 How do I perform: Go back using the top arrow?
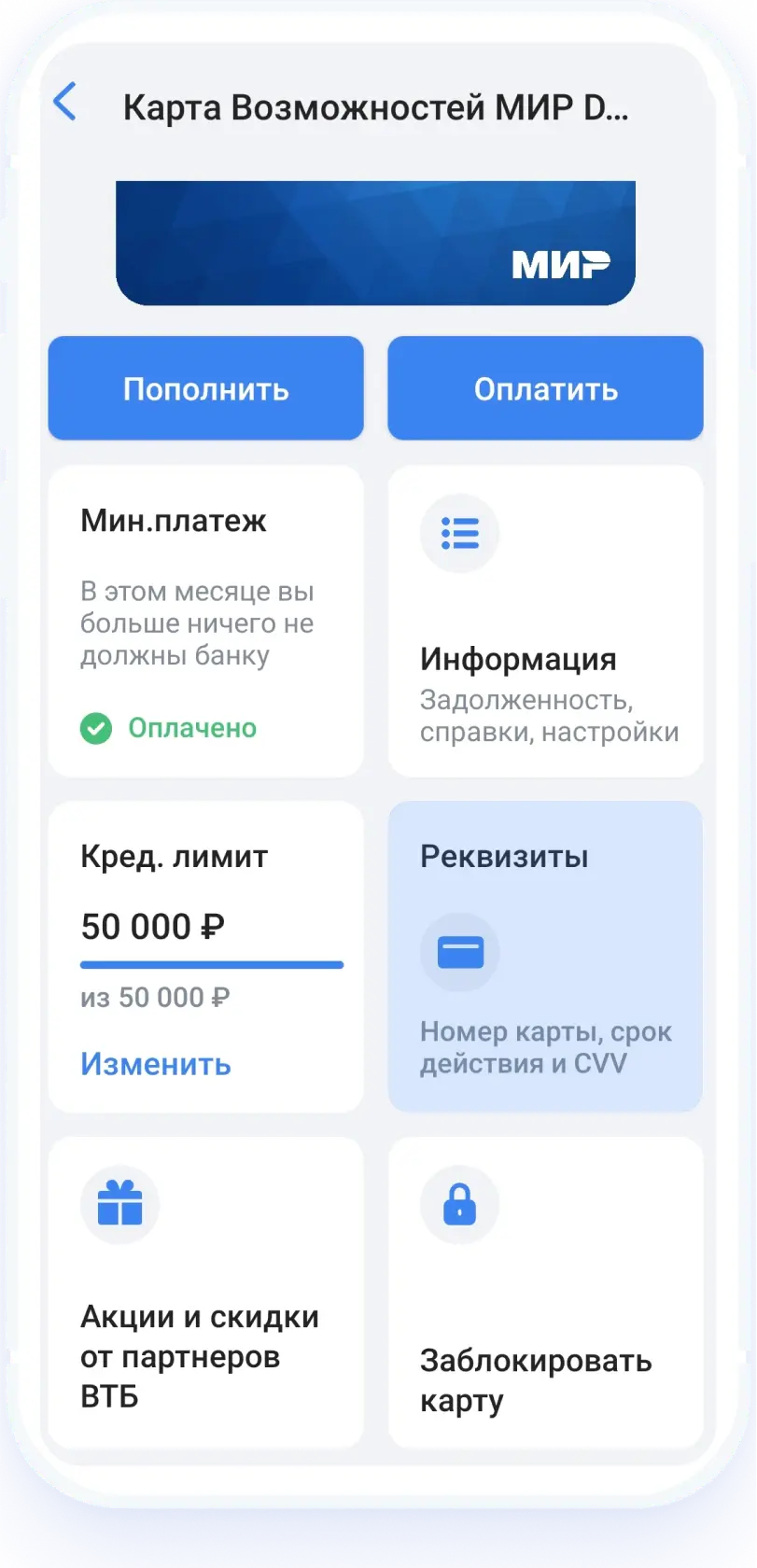pos(65,102)
